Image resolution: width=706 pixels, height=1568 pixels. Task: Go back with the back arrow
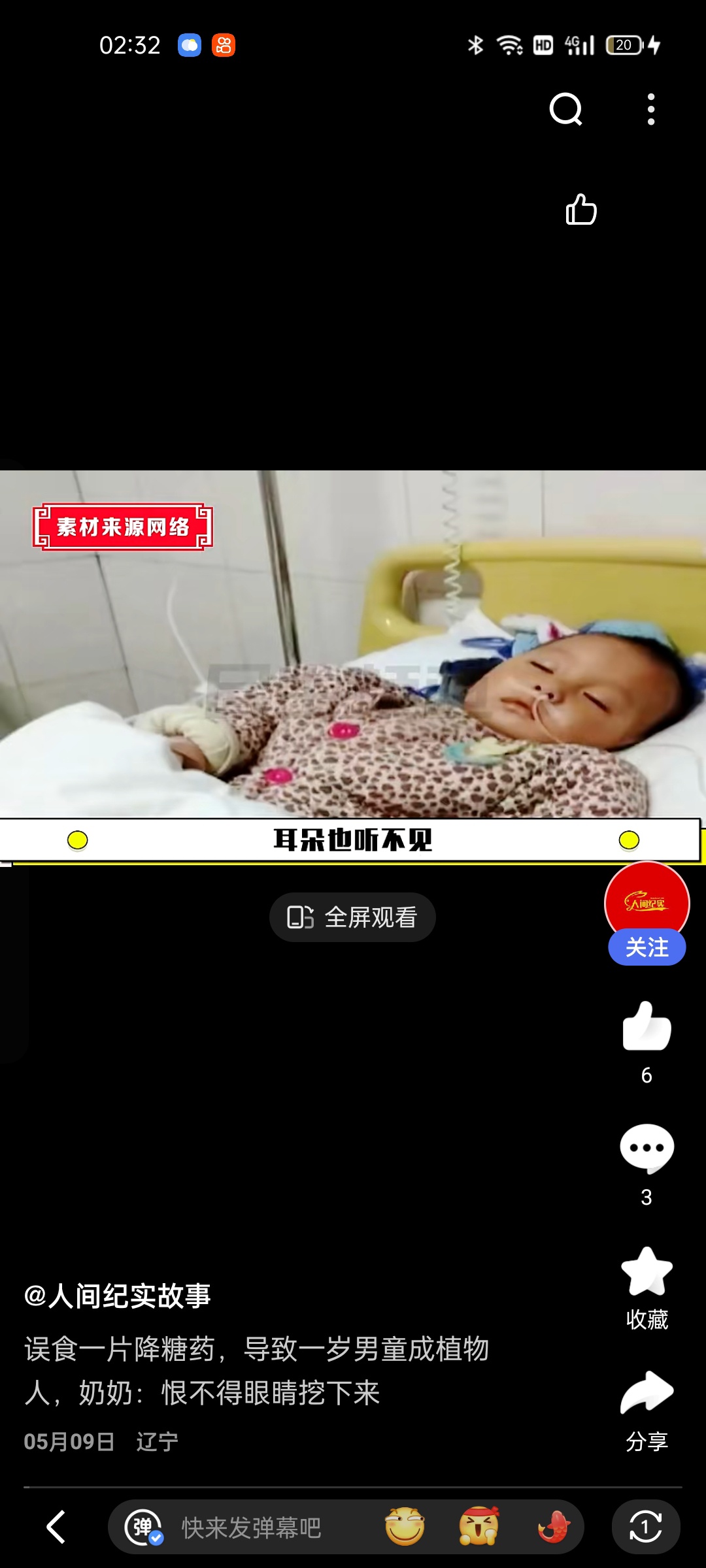56,1527
